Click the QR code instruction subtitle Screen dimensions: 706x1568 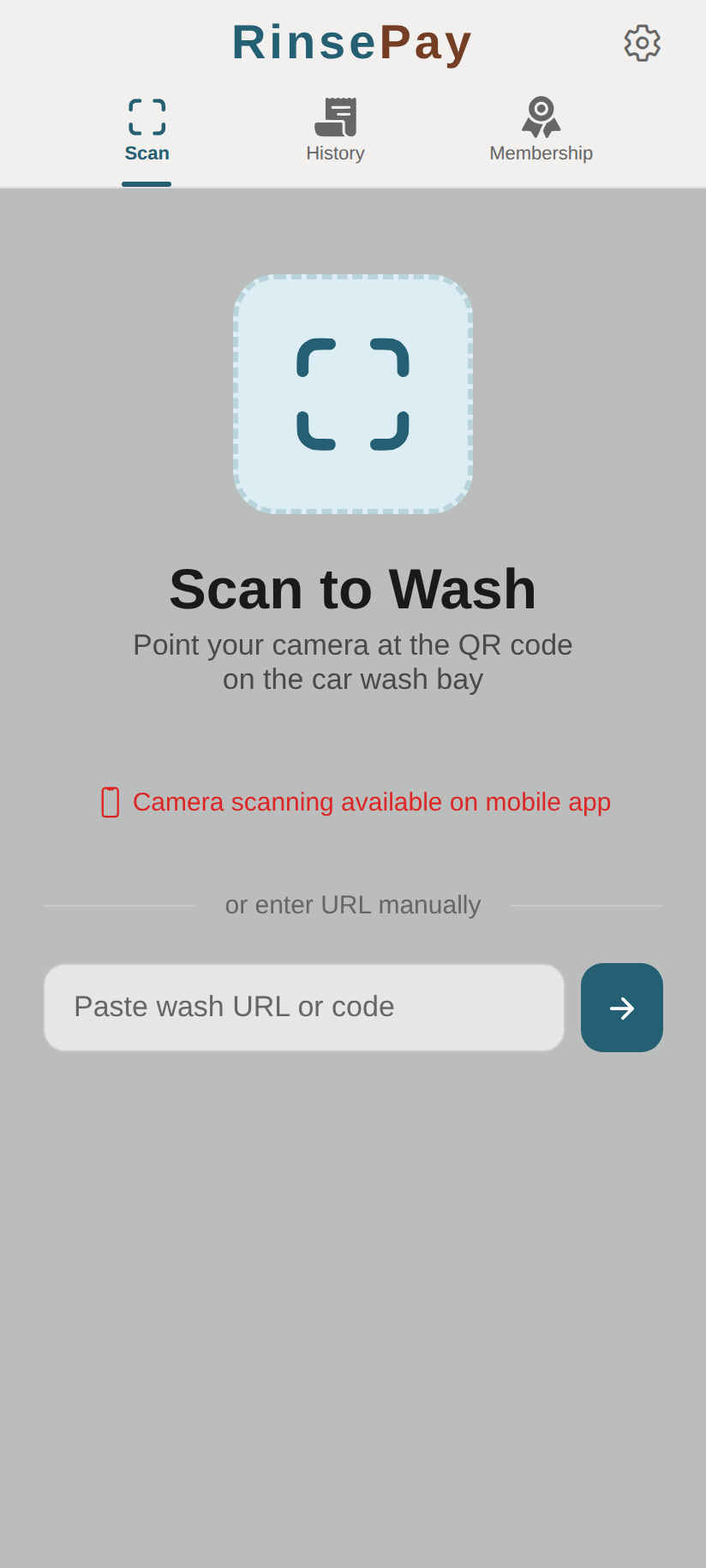point(353,661)
